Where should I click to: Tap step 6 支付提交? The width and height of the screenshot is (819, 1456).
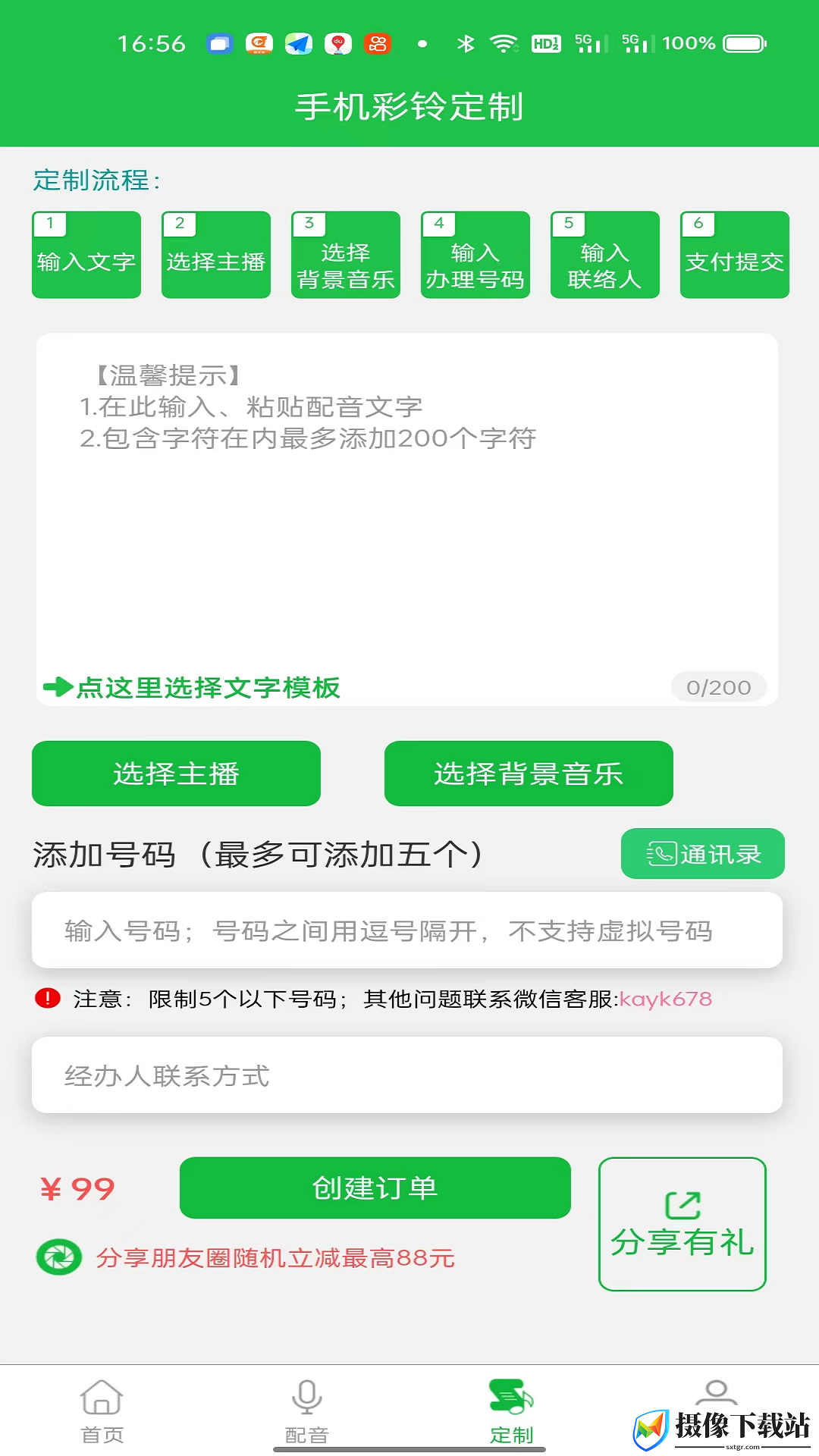[735, 255]
